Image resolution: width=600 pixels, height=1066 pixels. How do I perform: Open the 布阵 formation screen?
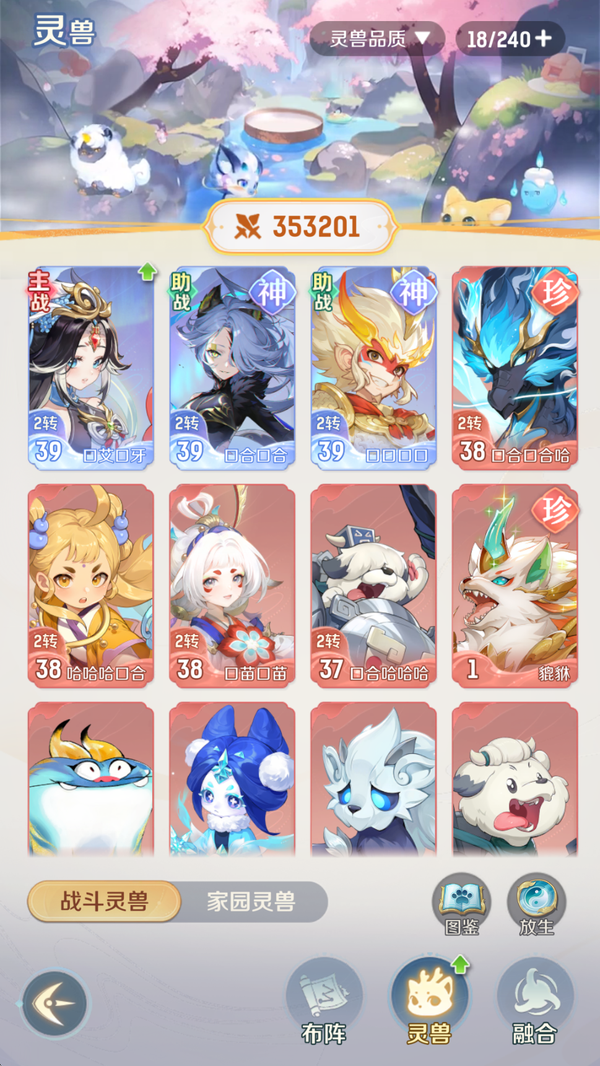(324, 1002)
